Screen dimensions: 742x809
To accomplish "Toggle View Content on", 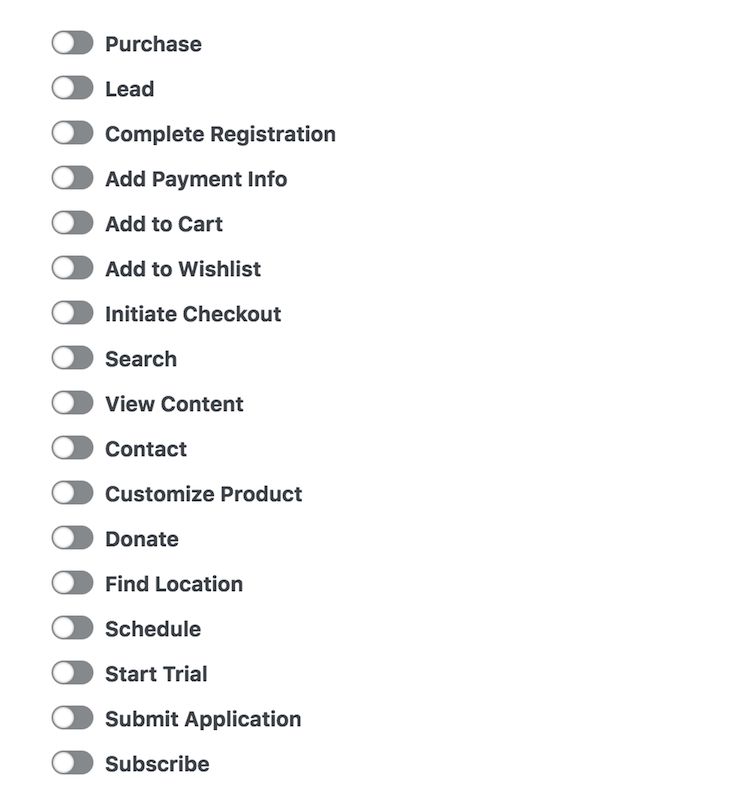I will click(72, 403).
